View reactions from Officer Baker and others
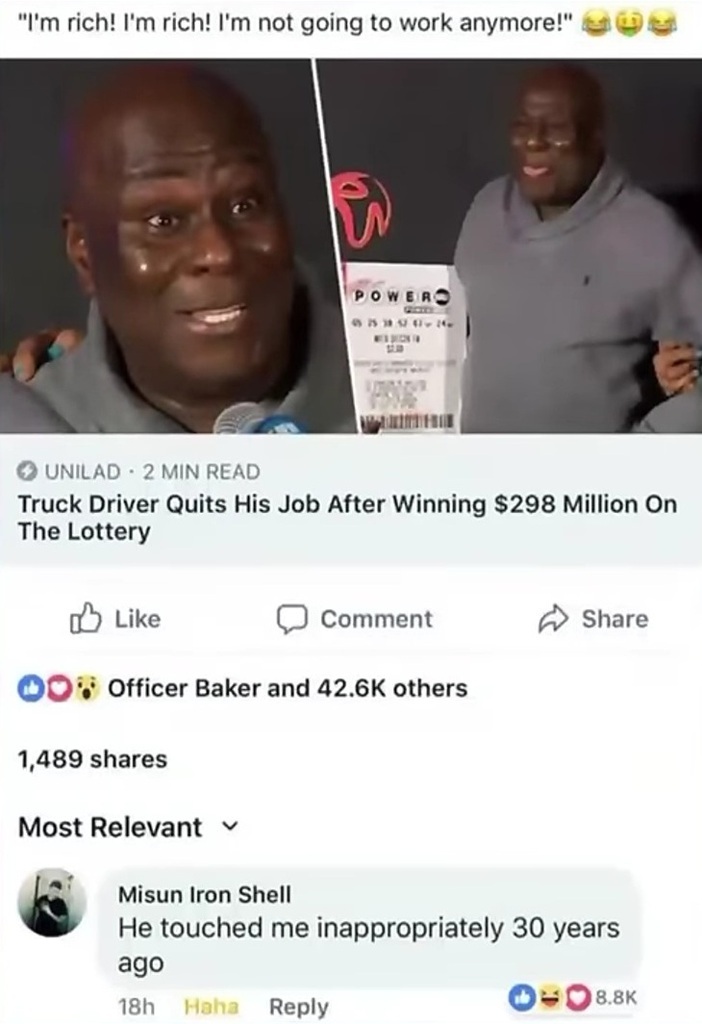This screenshot has height=1024, width=702. pyautogui.click(x=243, y=688)
